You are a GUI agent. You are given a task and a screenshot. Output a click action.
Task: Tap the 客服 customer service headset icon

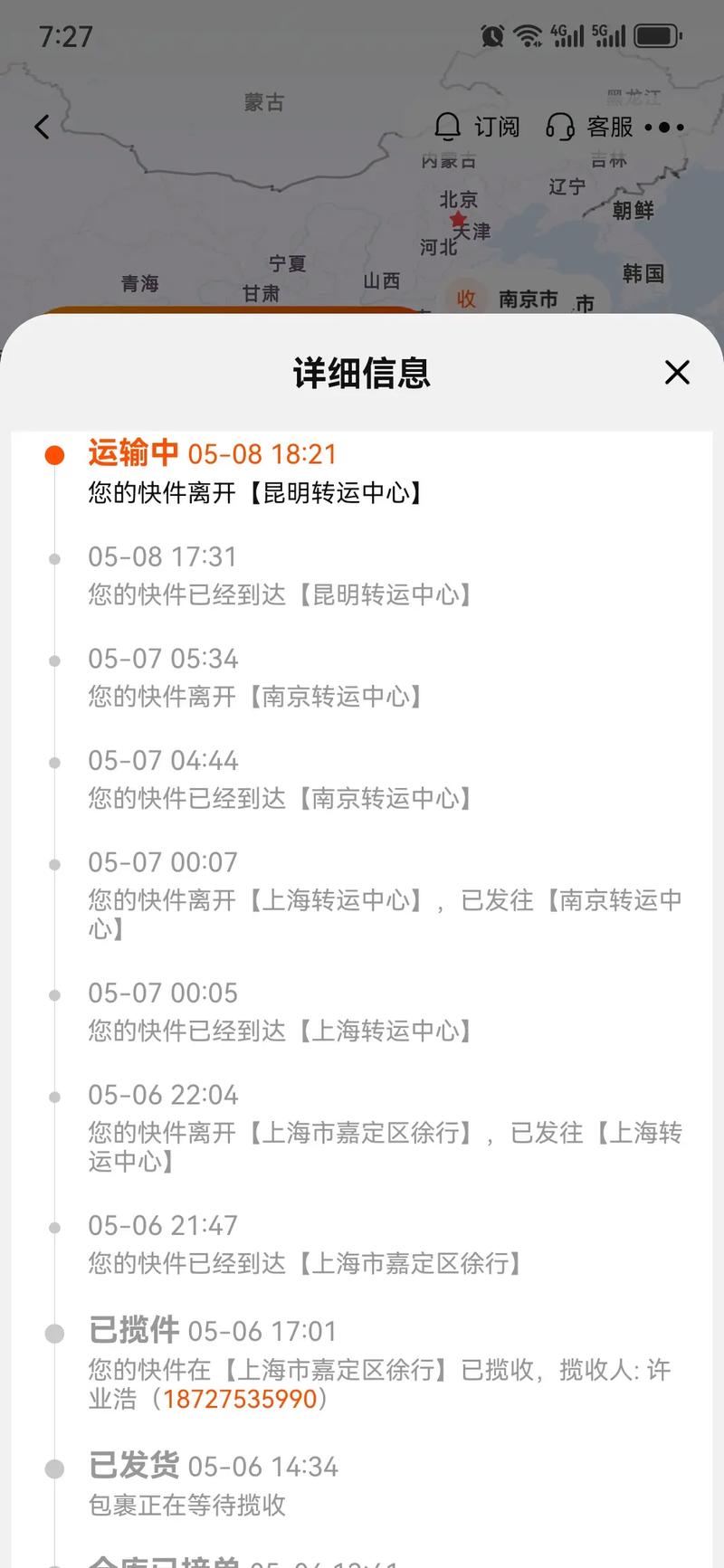tap(561, 127)
